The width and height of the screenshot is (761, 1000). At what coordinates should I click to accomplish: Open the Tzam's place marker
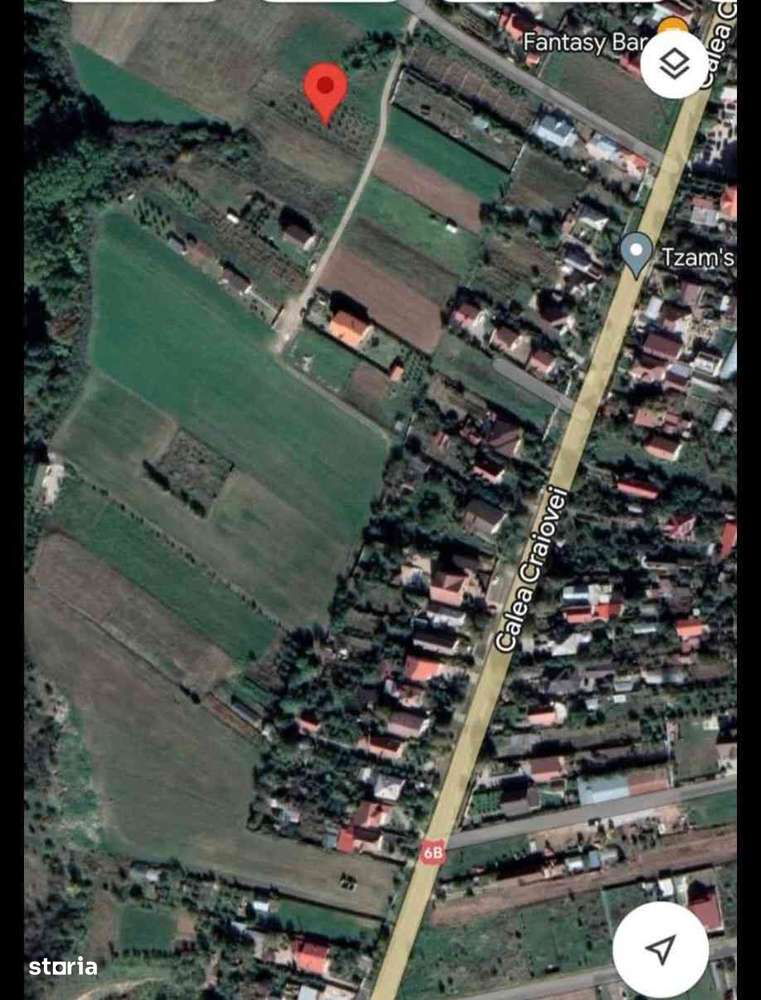pos(637,252)
